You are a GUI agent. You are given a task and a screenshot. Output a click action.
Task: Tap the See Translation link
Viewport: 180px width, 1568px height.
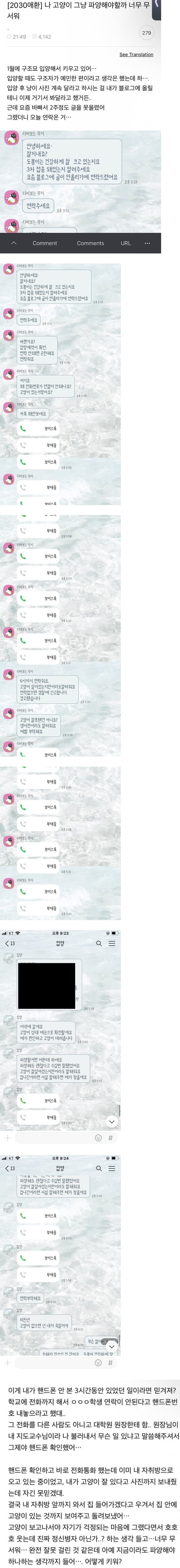[x=136, y=54]
